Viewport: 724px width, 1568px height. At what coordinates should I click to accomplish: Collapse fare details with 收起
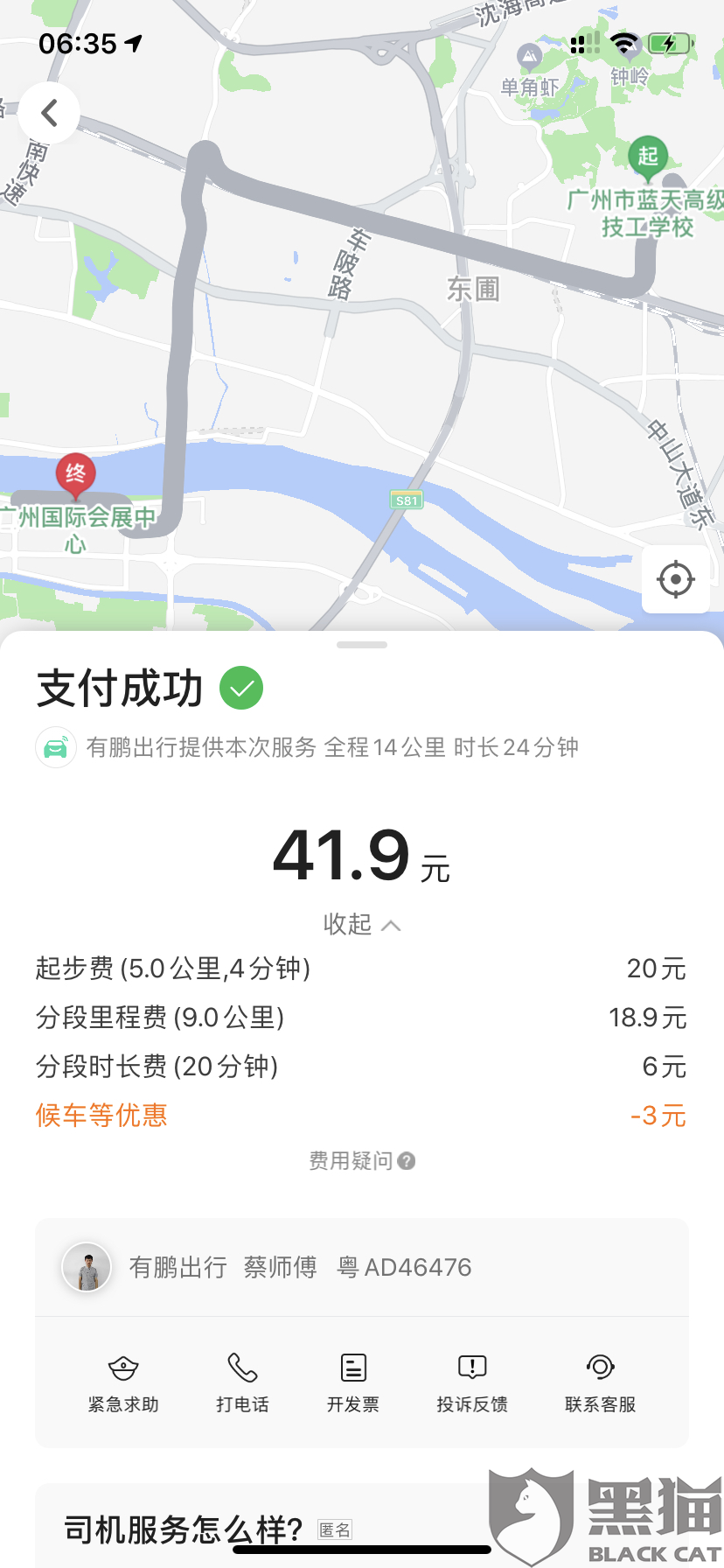click(361, 924)
